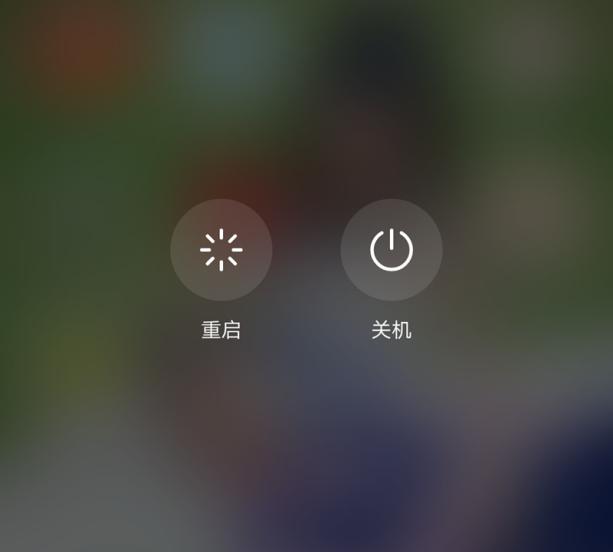The width and height of the screenshot is (613, 552).
Task: Tap the 重启 restart button
Action: click(221, 250)
